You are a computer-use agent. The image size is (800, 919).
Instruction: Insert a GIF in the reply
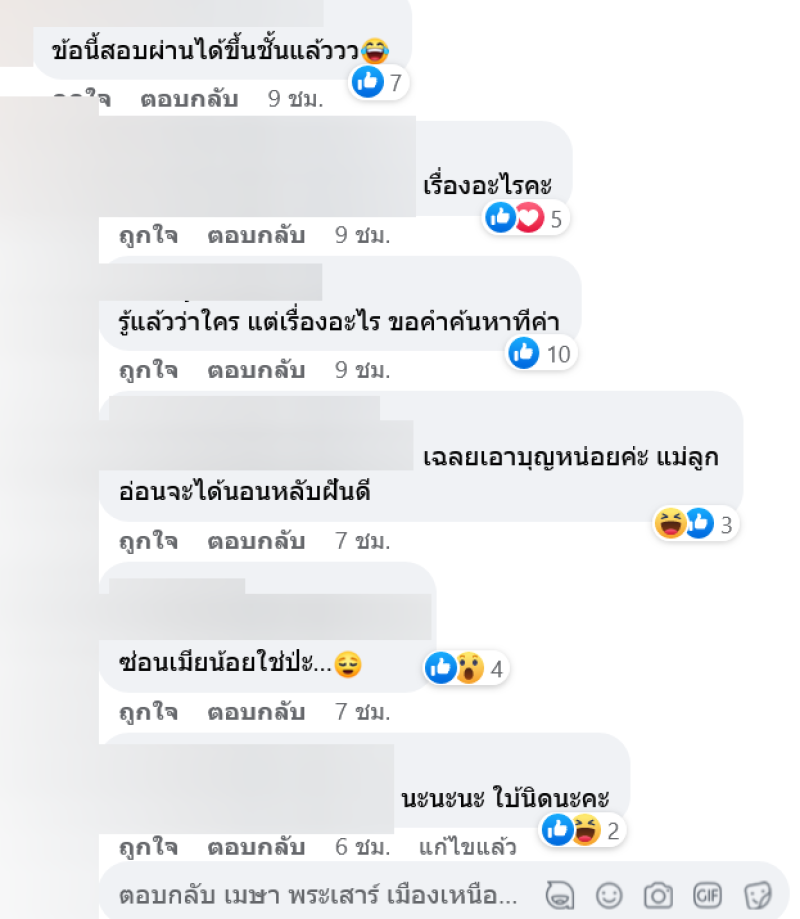pyautogui.click(x=707, y=893)
